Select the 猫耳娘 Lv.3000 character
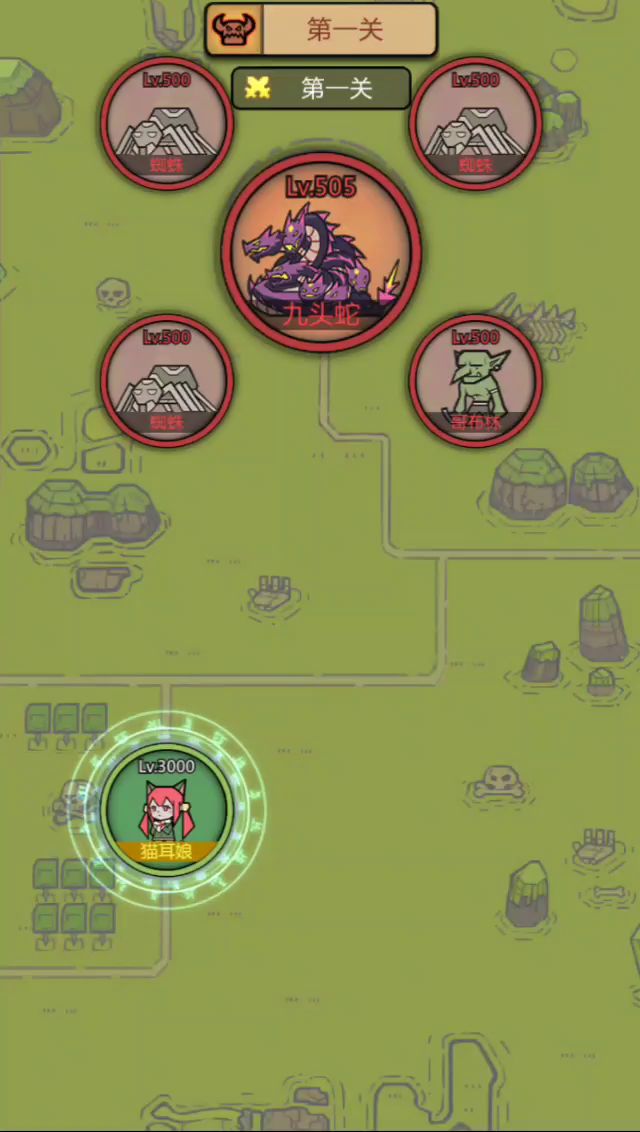 [x=166, y=810]
